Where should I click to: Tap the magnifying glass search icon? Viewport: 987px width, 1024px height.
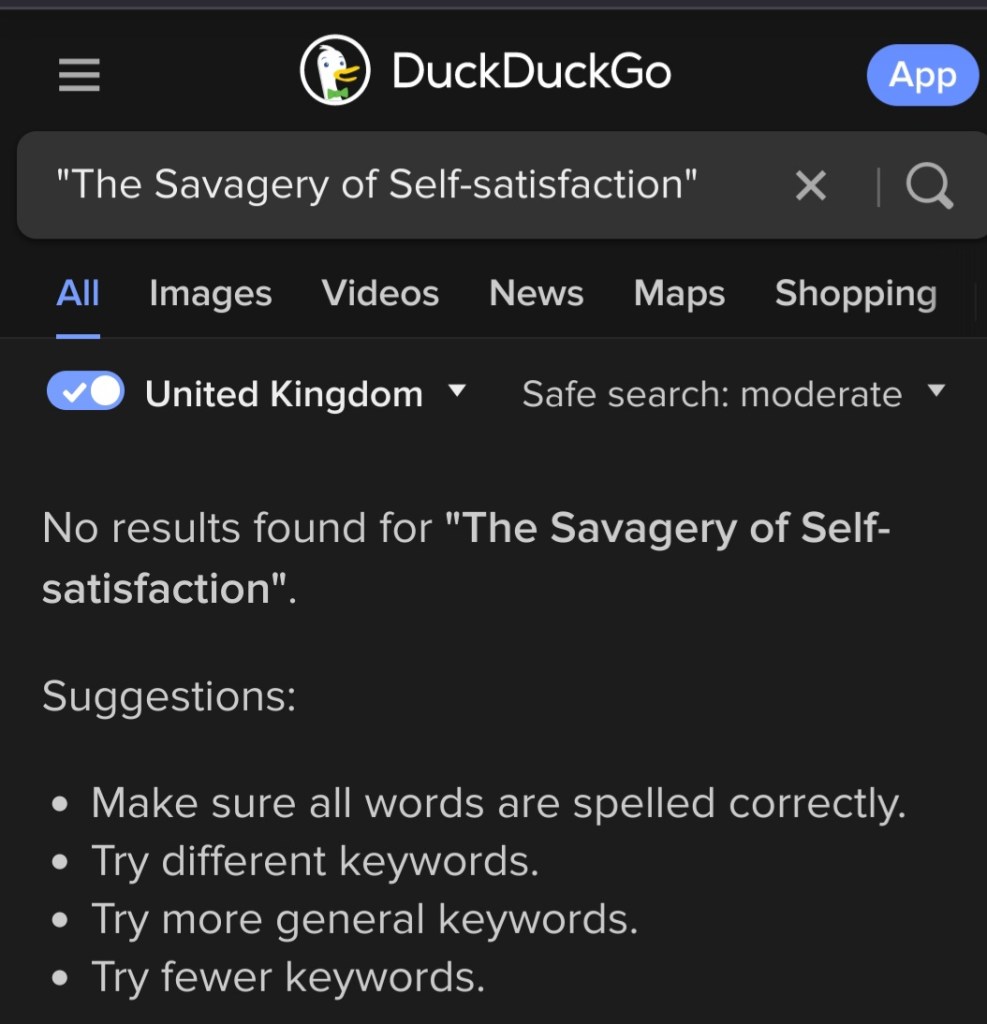[x=929, y=185]
